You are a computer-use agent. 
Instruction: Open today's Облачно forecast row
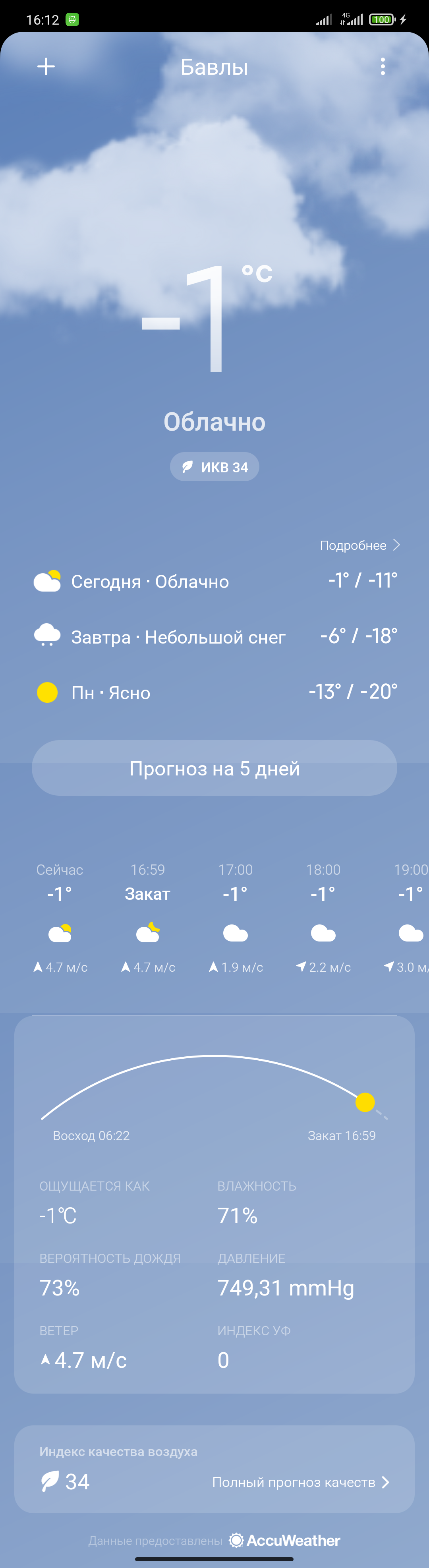(214, 581)
